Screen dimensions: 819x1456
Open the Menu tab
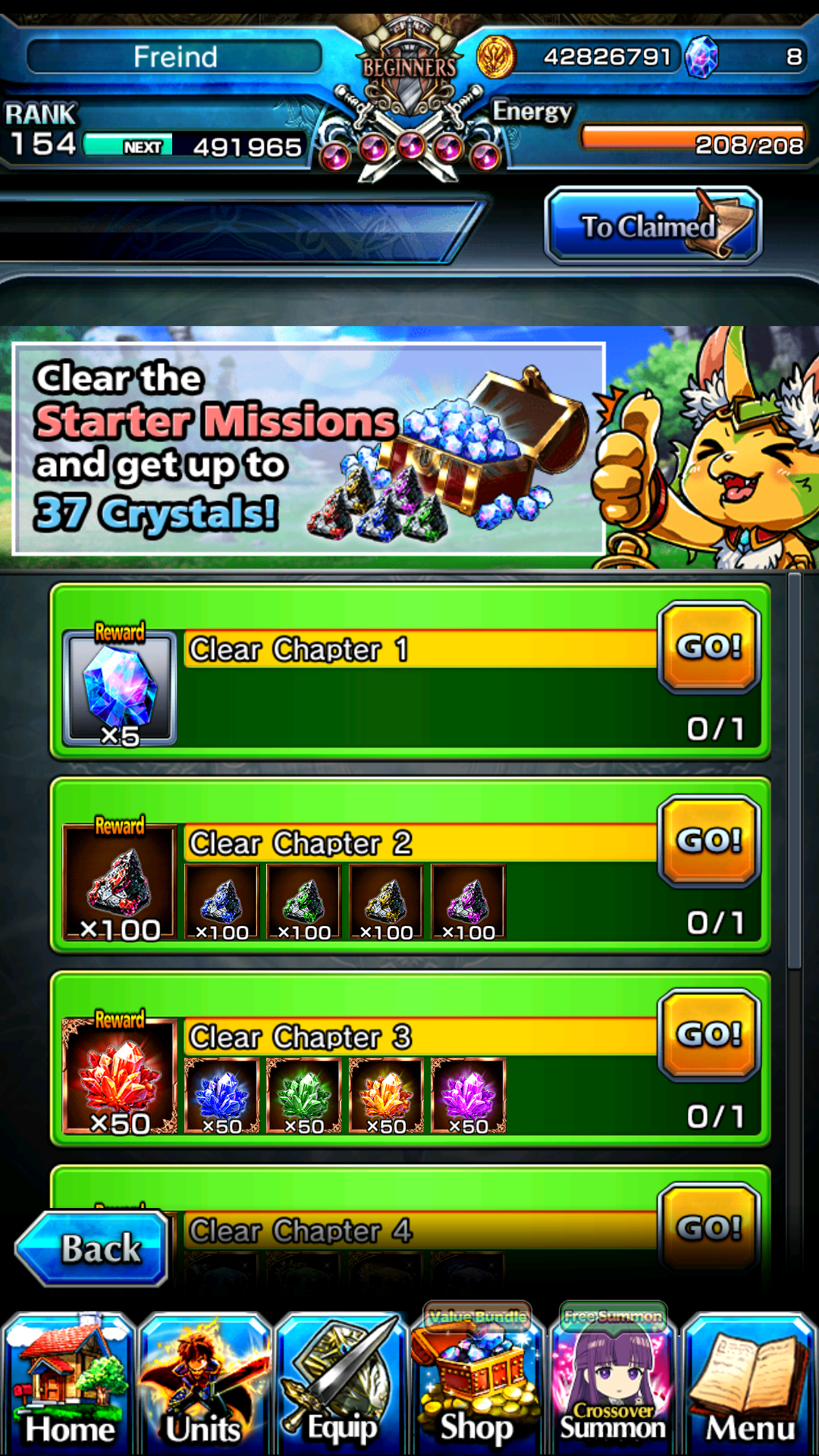750,1384
